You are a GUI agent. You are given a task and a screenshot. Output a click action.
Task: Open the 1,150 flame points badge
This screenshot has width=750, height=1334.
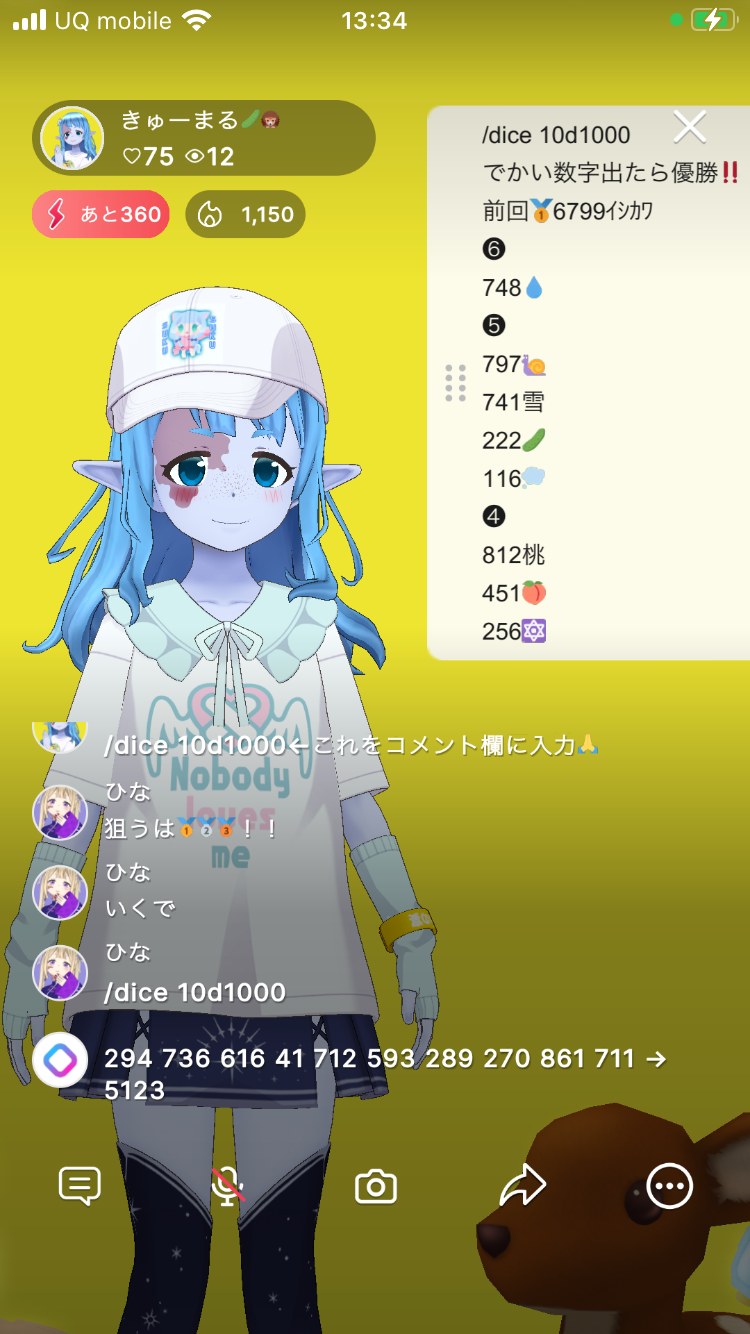245,214
